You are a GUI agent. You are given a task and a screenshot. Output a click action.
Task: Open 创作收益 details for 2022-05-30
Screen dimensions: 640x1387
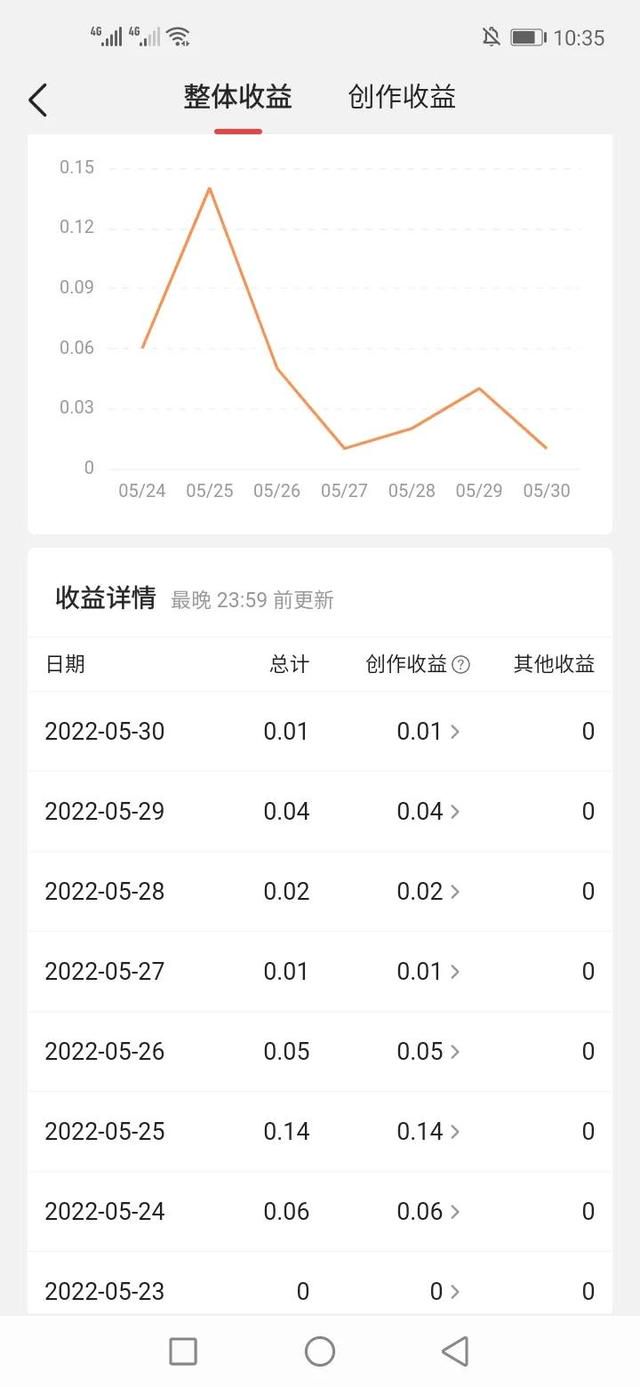(x=428, y=731)
